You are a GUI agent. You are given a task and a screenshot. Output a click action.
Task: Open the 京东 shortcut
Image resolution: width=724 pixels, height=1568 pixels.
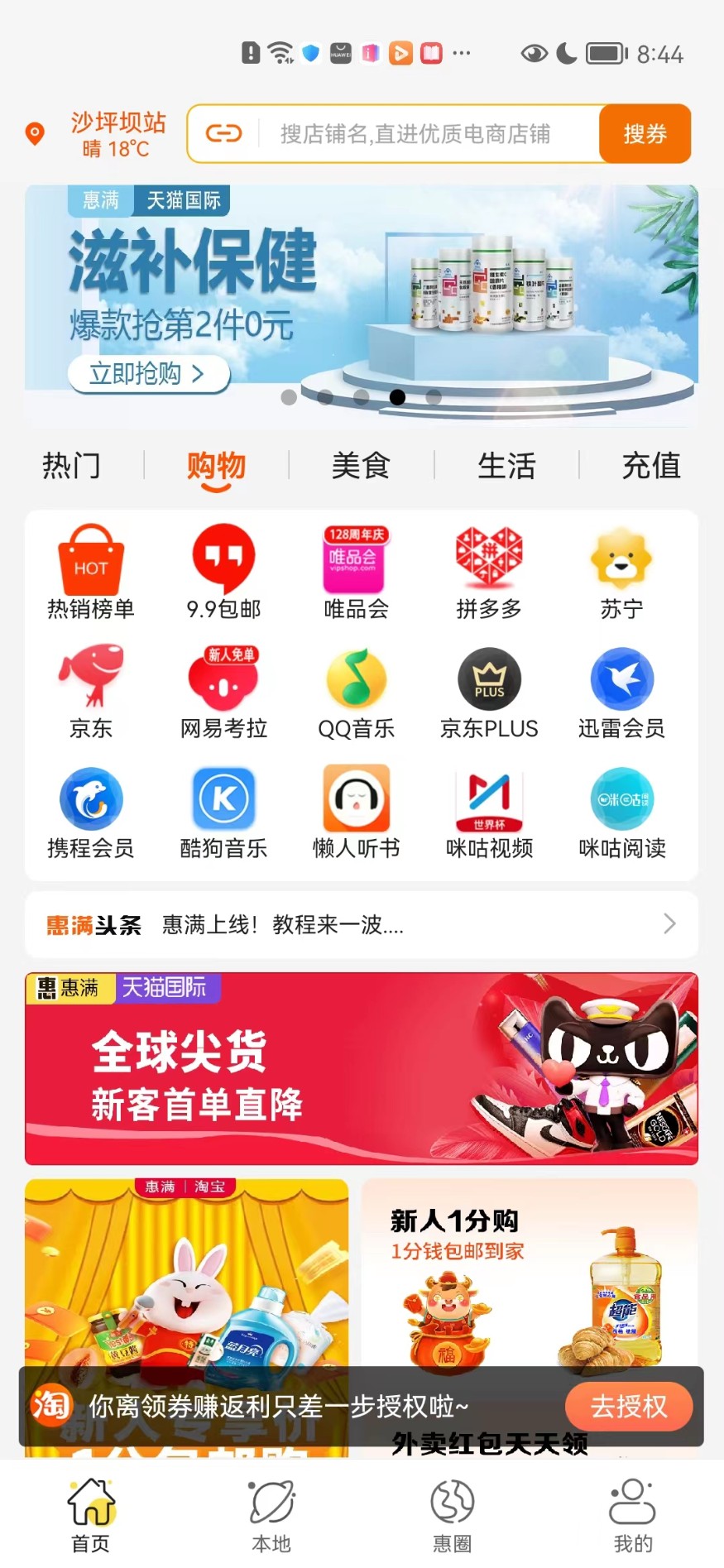click(x=91, y=693)
